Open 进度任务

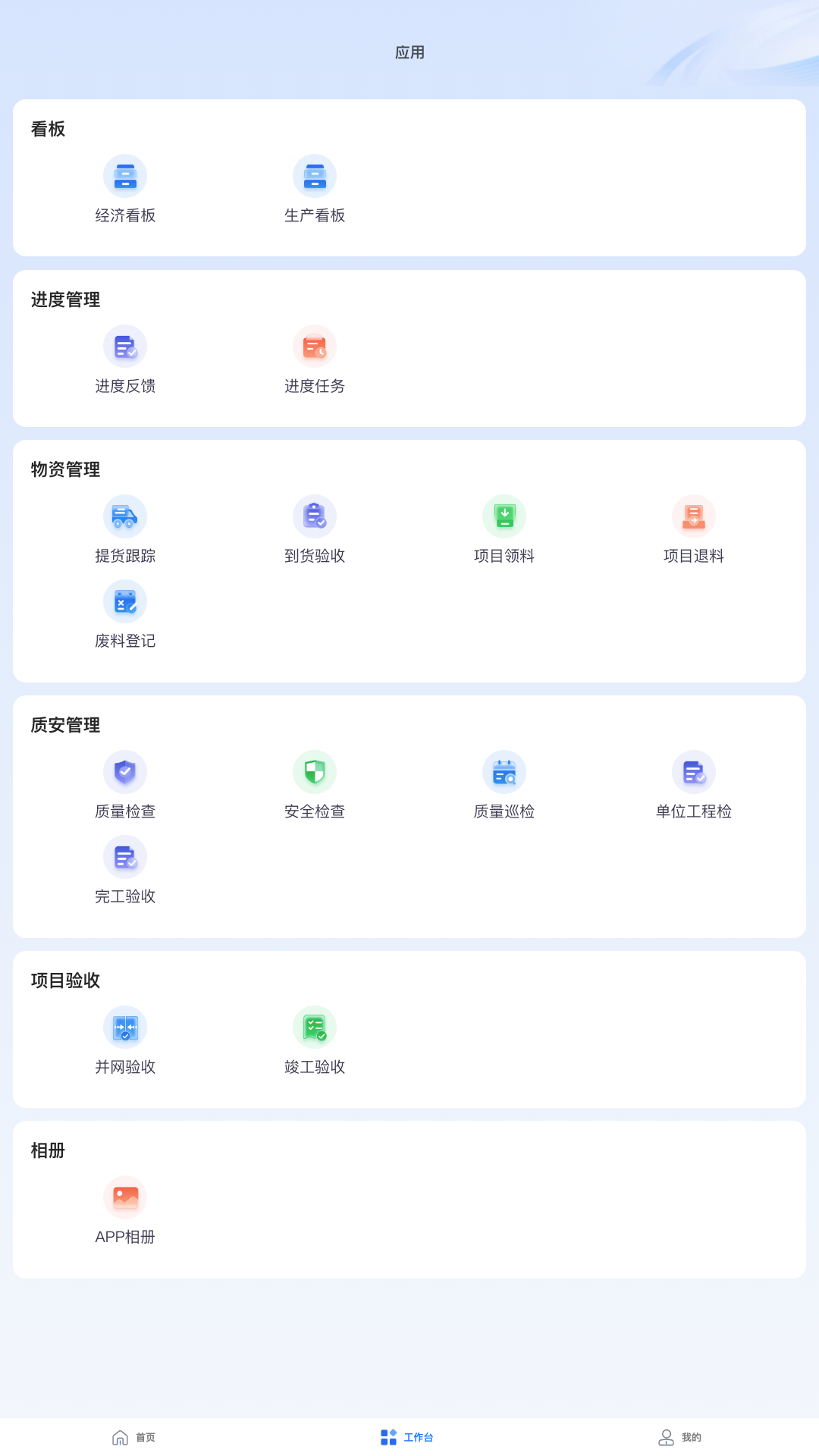315,360
